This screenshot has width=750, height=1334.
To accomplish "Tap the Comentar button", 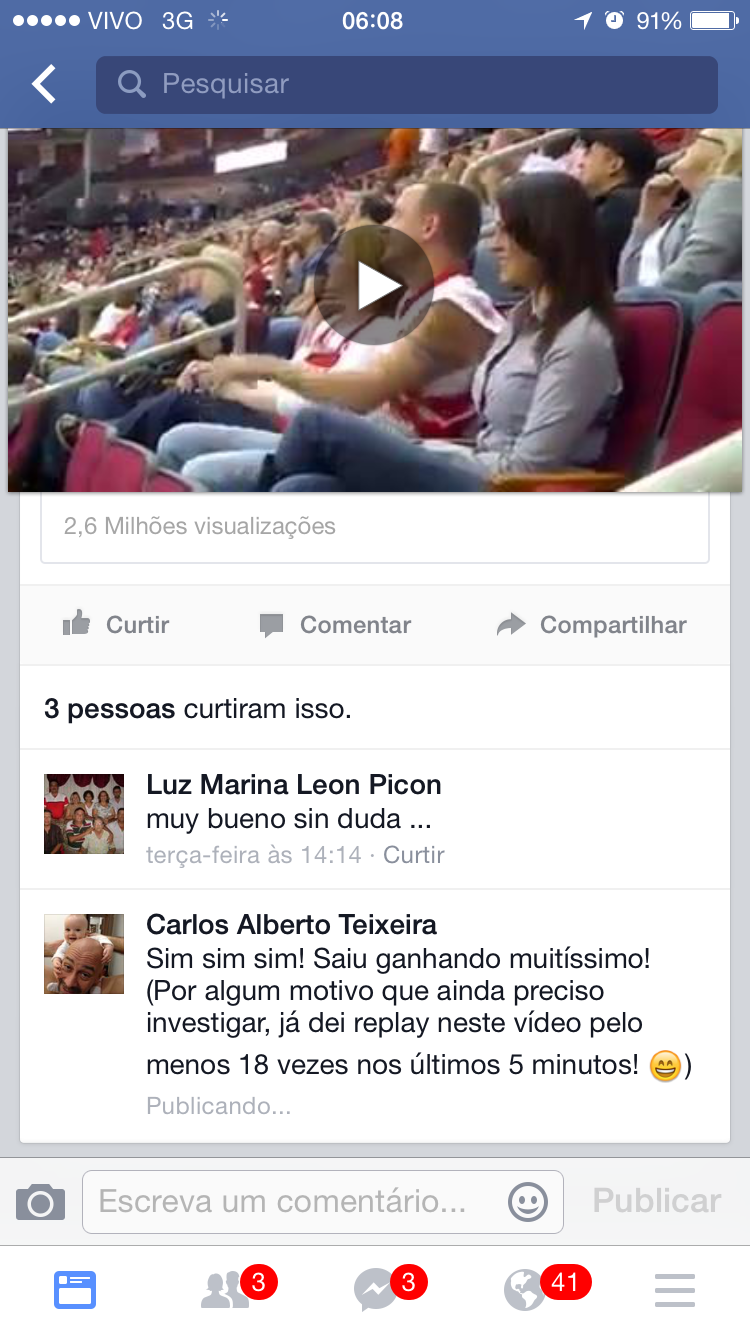I will click(335, 625).
